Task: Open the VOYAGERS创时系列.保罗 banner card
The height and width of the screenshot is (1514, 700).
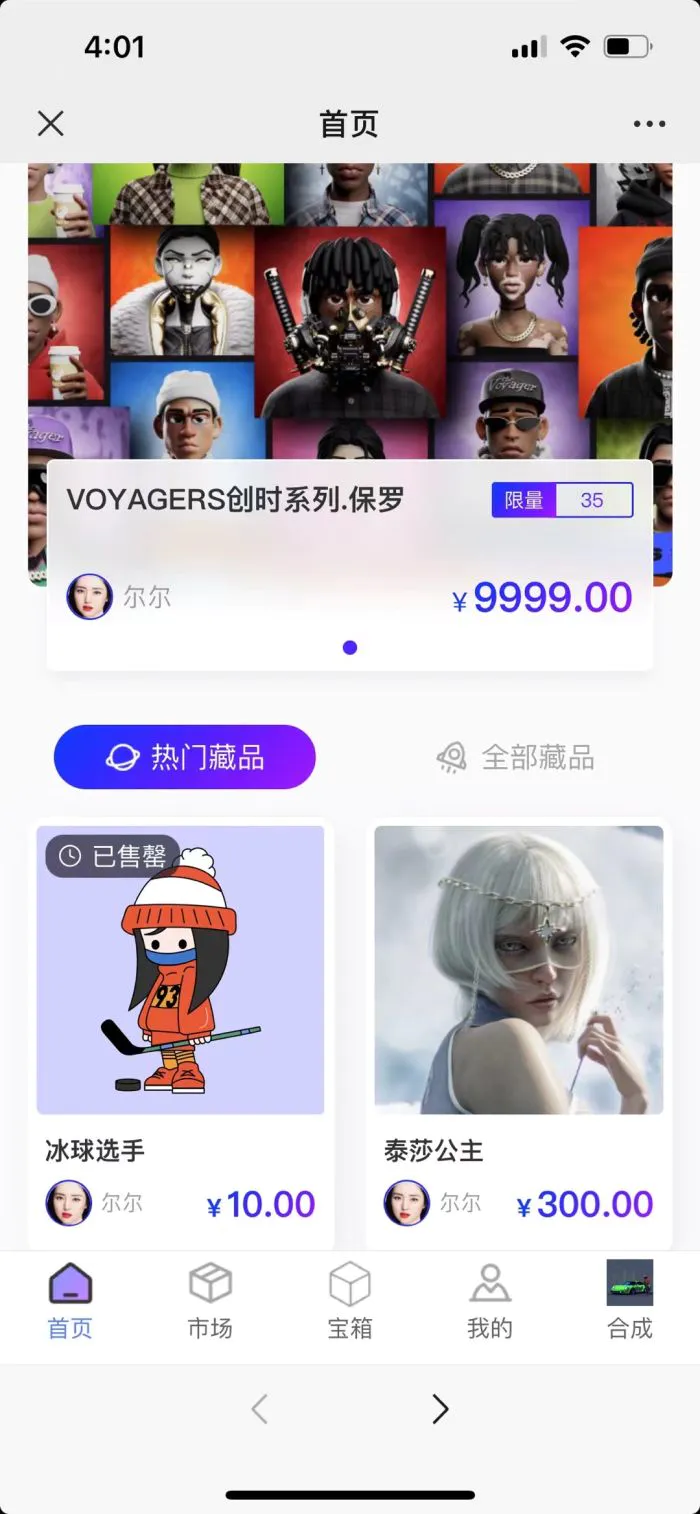Action: click(349, 540)
